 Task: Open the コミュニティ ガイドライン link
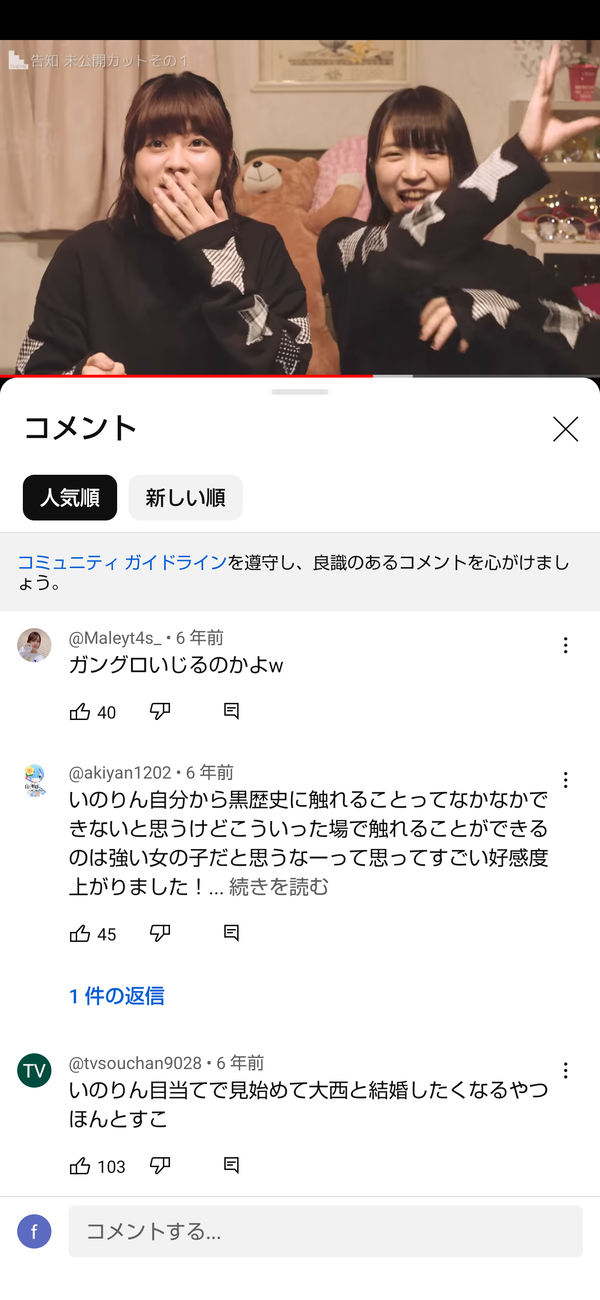tap(122, 562)
